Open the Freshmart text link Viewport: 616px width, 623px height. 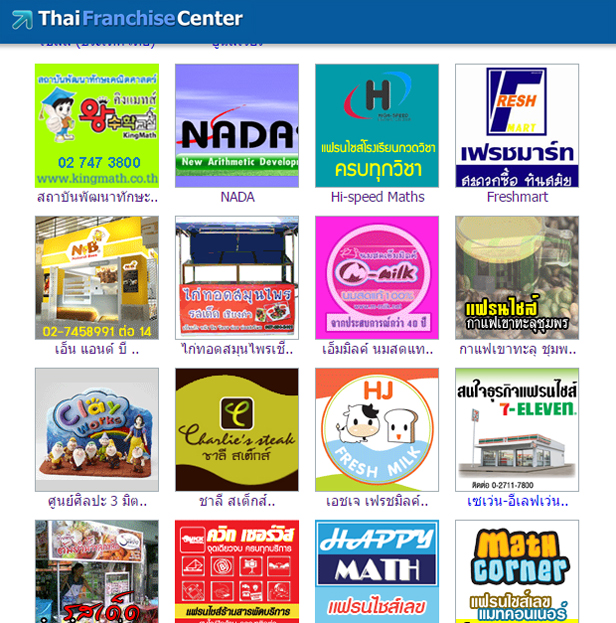(x=517, y=197)
